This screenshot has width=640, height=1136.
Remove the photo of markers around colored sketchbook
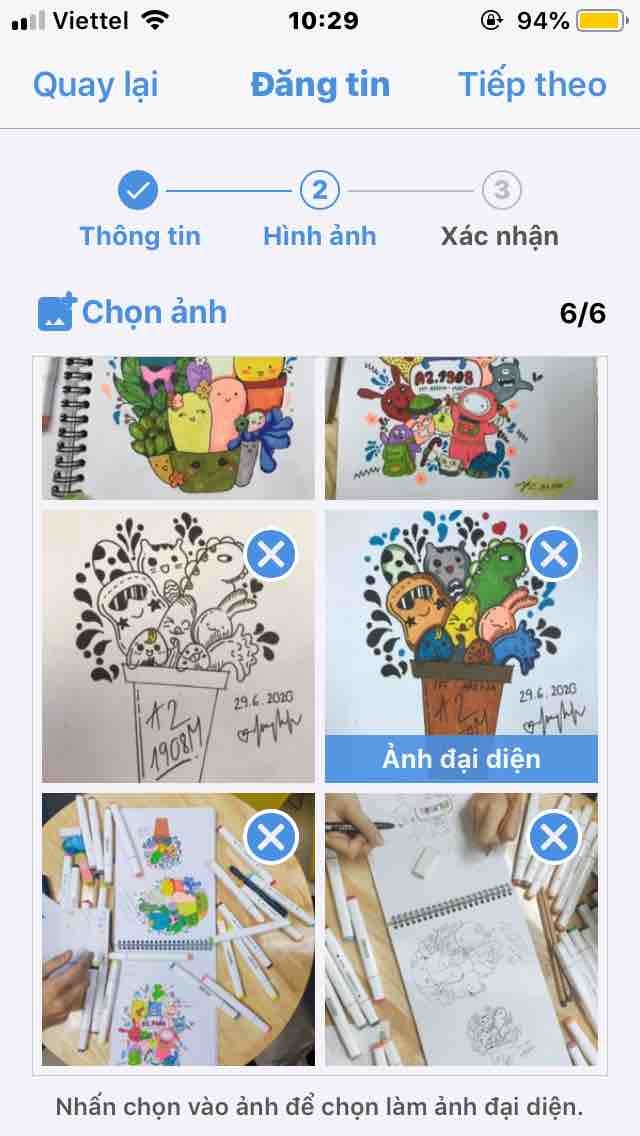(270, 837)
